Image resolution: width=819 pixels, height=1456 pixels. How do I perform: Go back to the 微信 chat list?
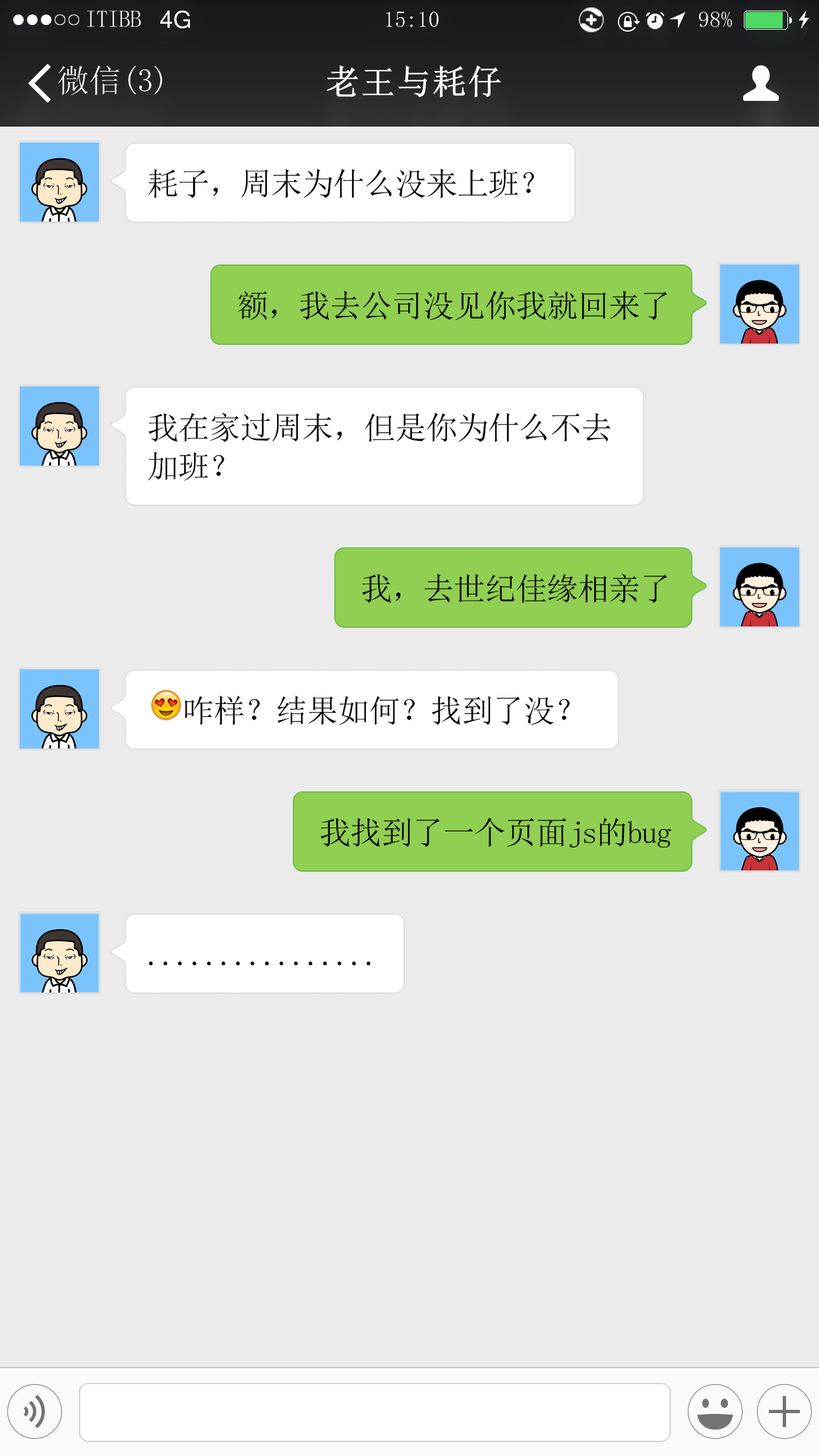pyautogui.click(x=96, y=82)
